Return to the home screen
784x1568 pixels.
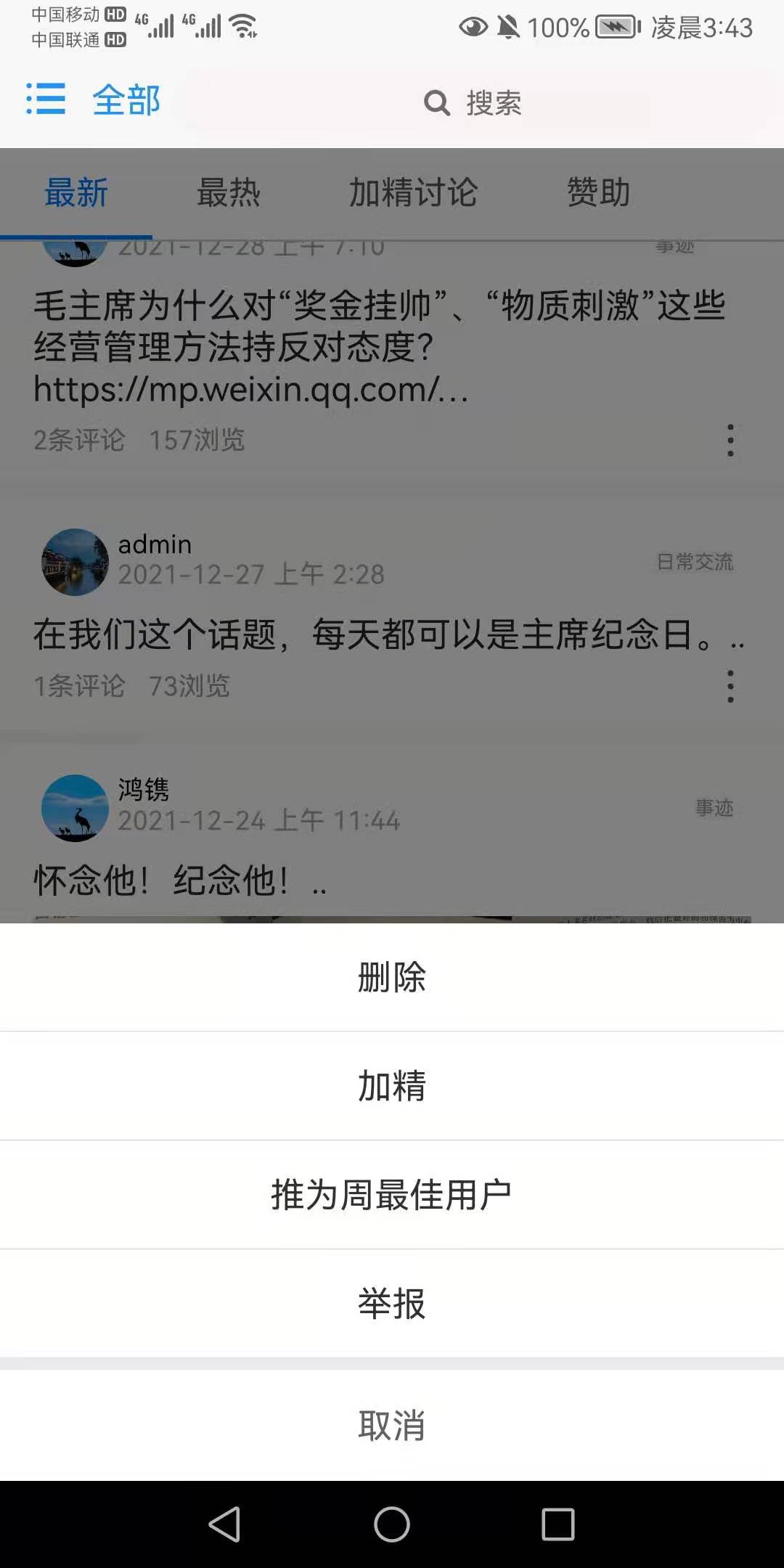pos(392,1524)
